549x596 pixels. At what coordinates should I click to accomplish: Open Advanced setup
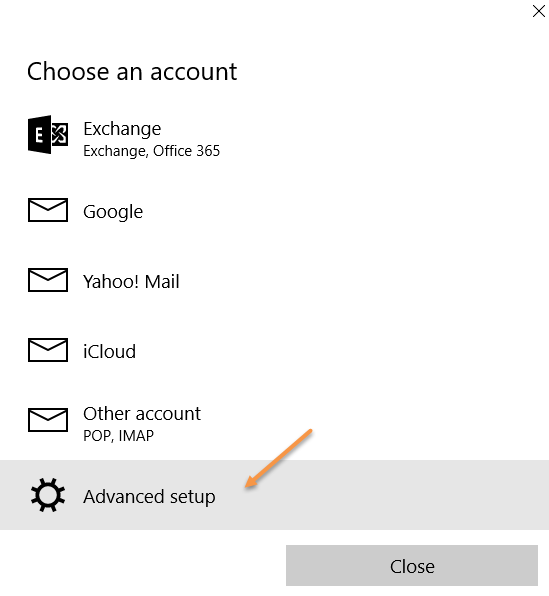pos(274,495)
